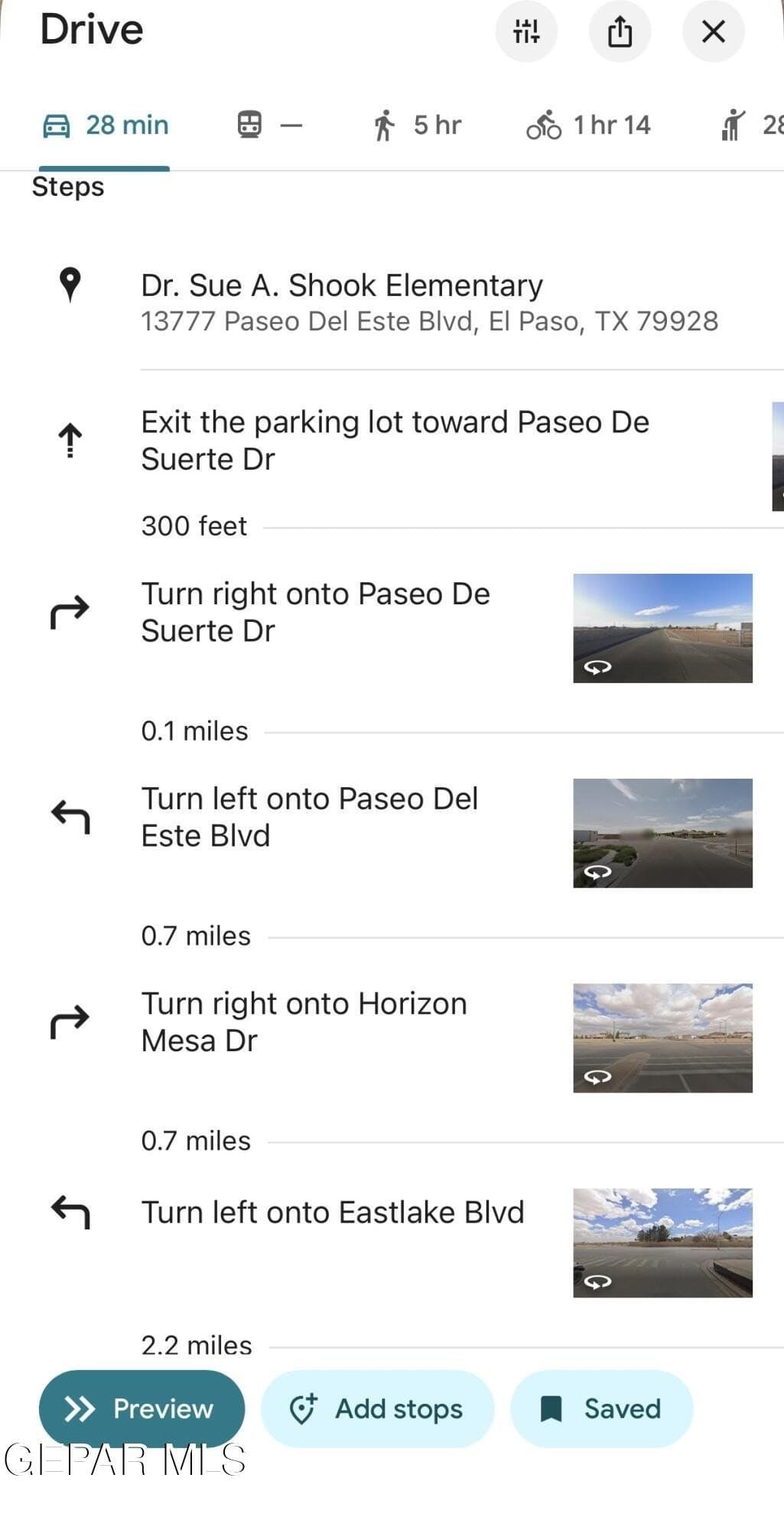784x1530 pixels.
Task: Open street view for Paseo De Suerte Dr turn
Action: click(x=662, y=628)
